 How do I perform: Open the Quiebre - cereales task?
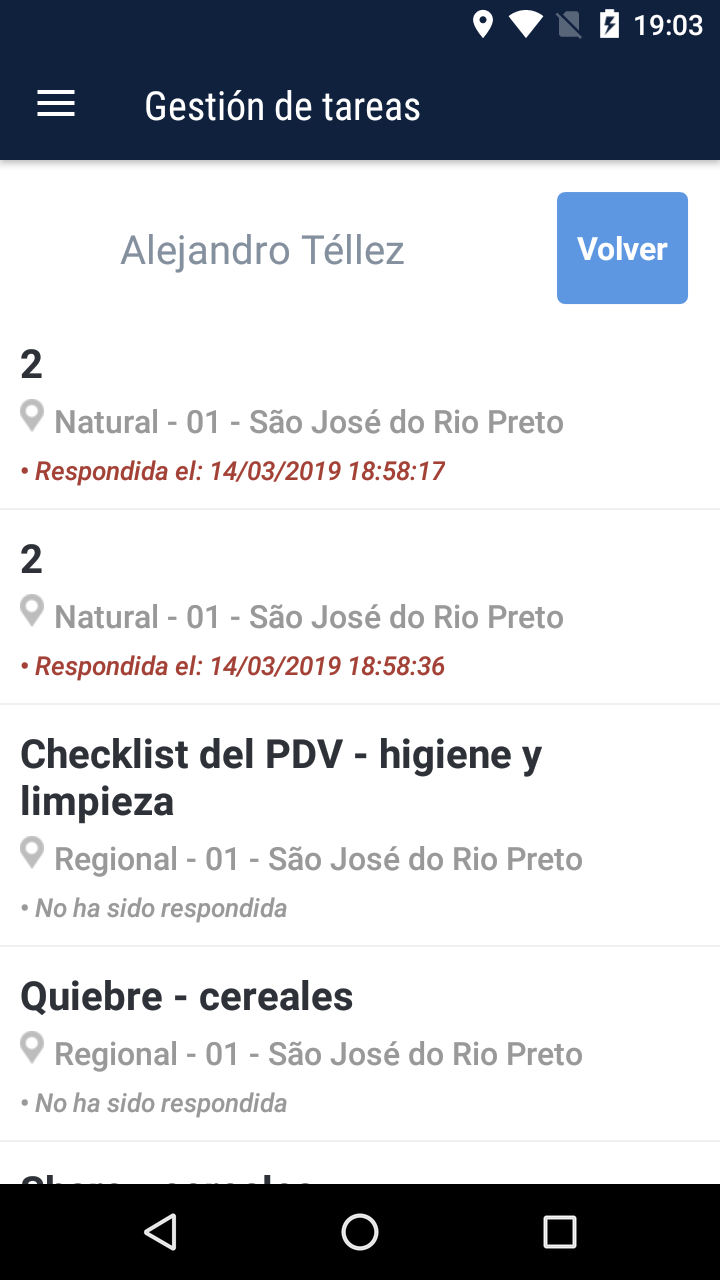coord(186,995)
